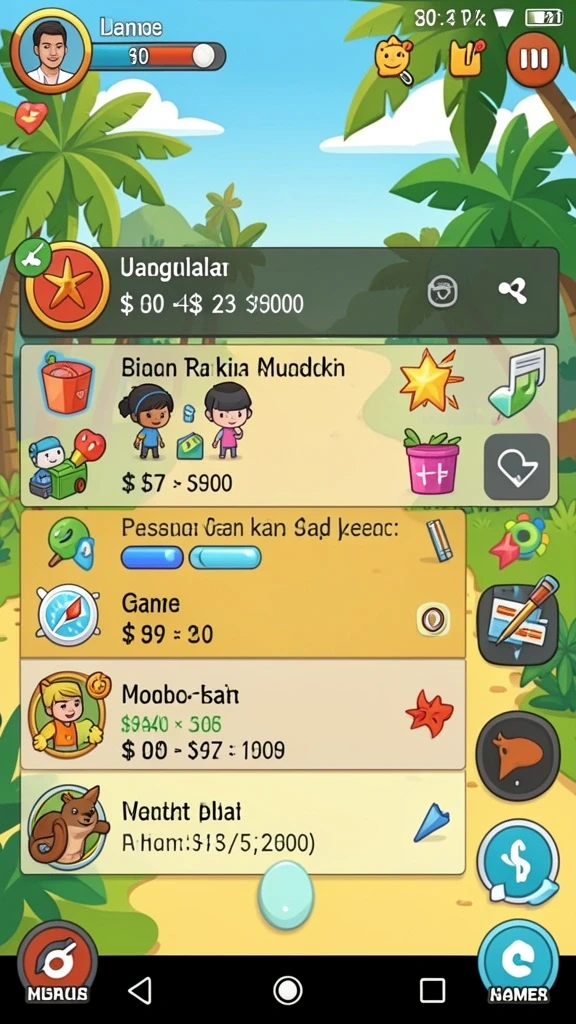The height and width of the screenshot is (1024, 576).
Task: Go back with the system back button
Action: point(140,990)
